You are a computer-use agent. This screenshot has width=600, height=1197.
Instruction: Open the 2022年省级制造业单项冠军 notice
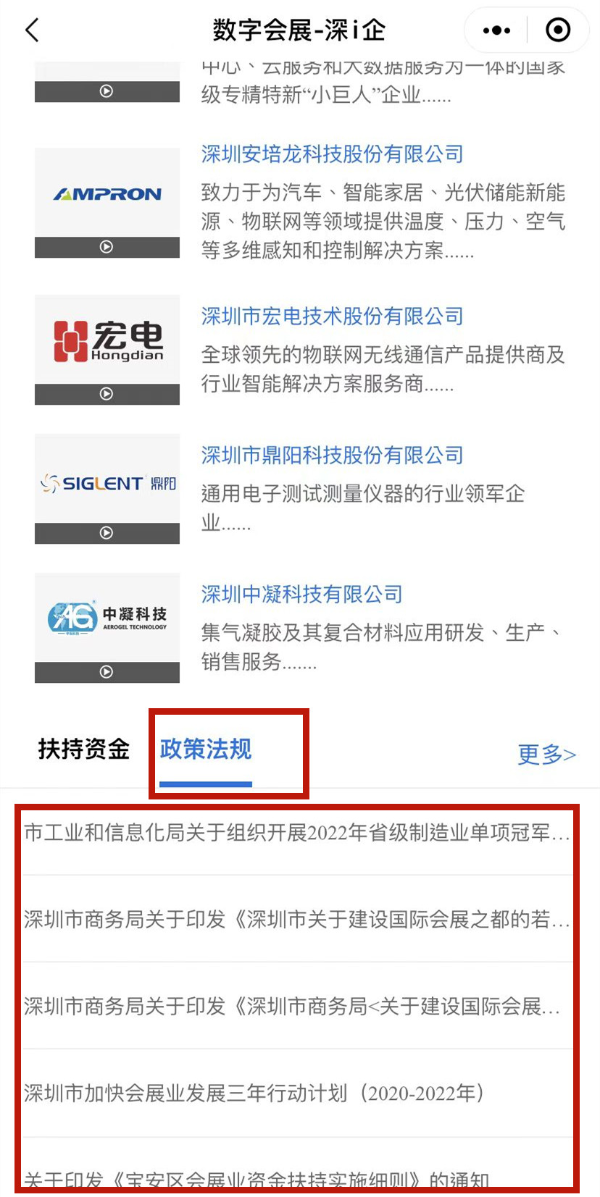297,833
